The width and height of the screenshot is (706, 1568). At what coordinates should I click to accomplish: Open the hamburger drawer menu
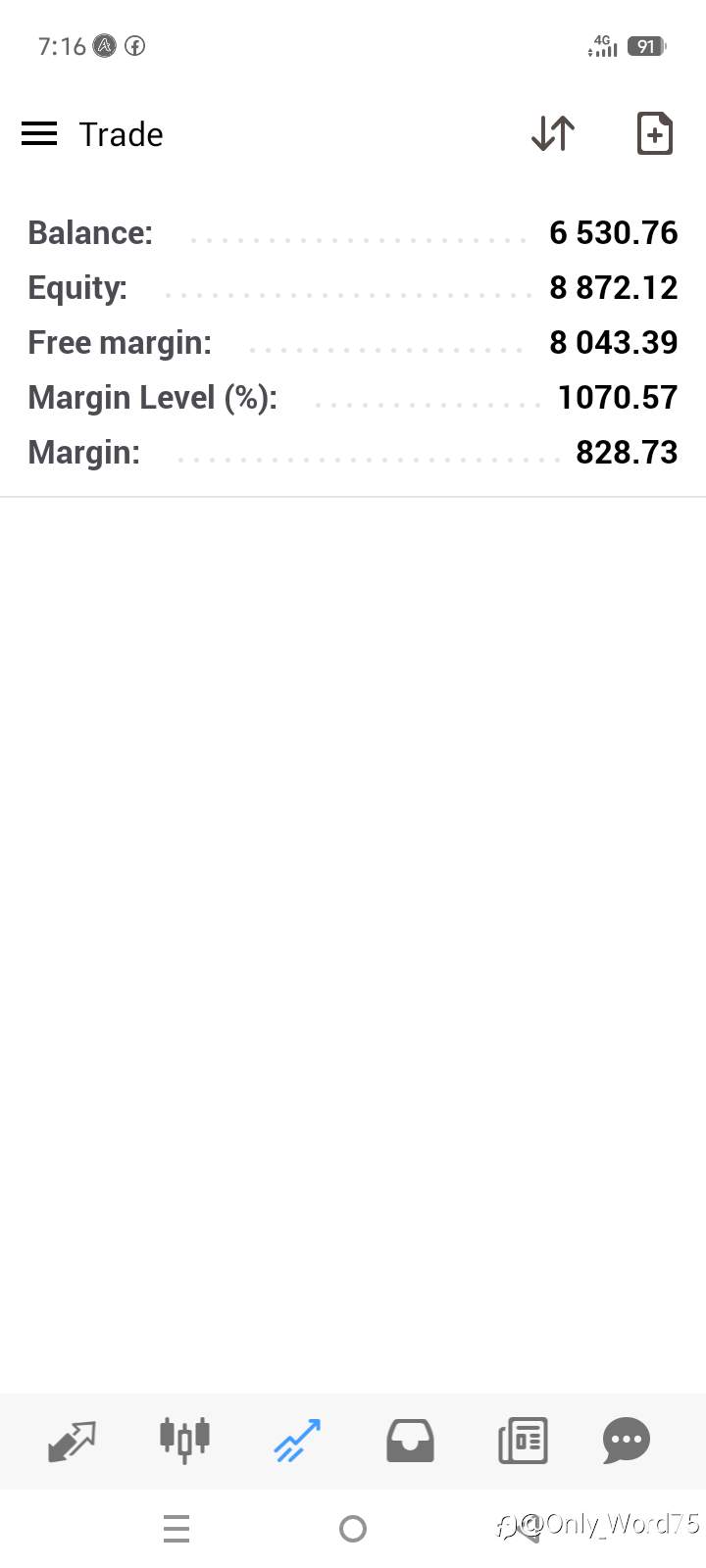39,133
